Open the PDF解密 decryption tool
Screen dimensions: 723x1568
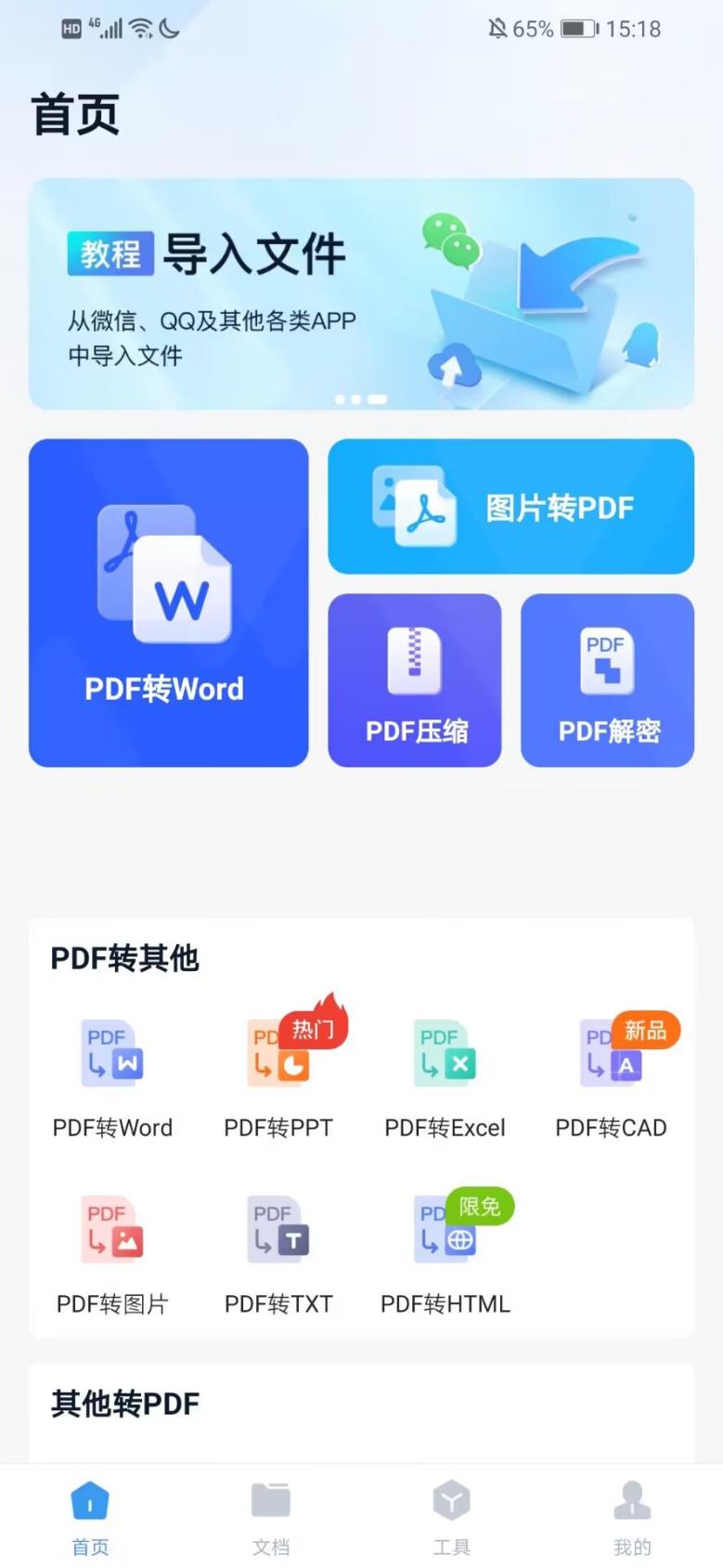point(607,680)
